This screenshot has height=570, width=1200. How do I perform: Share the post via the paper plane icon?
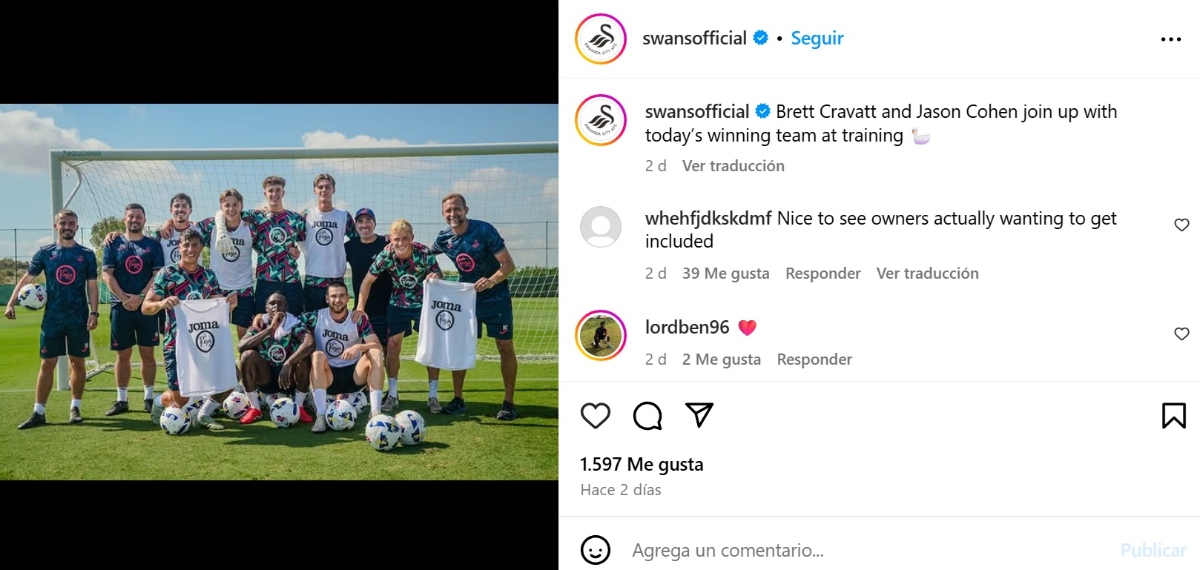pyautogui.click(x=699, y=415)
